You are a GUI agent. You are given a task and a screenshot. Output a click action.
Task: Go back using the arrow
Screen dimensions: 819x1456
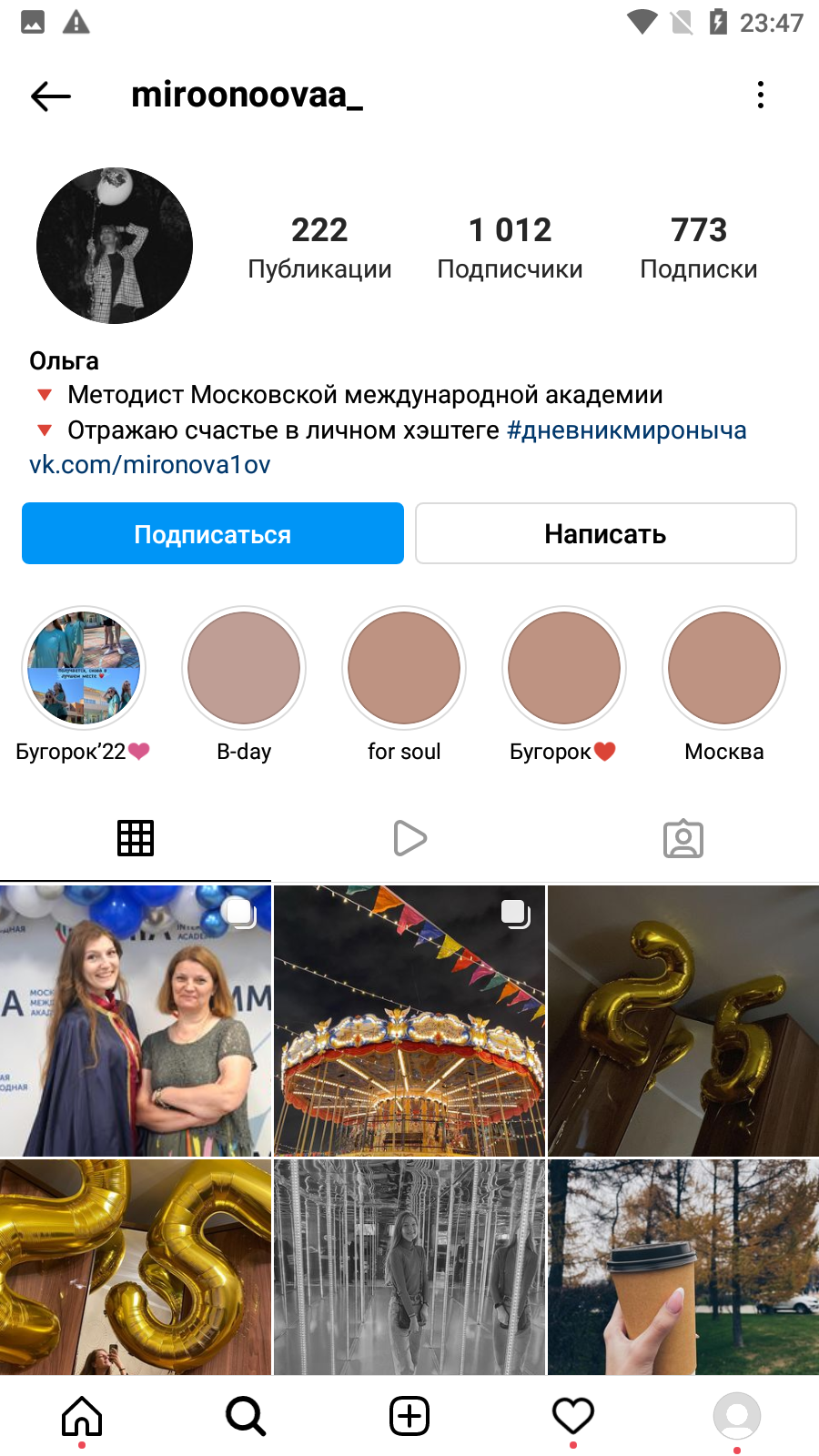(51, 96)
